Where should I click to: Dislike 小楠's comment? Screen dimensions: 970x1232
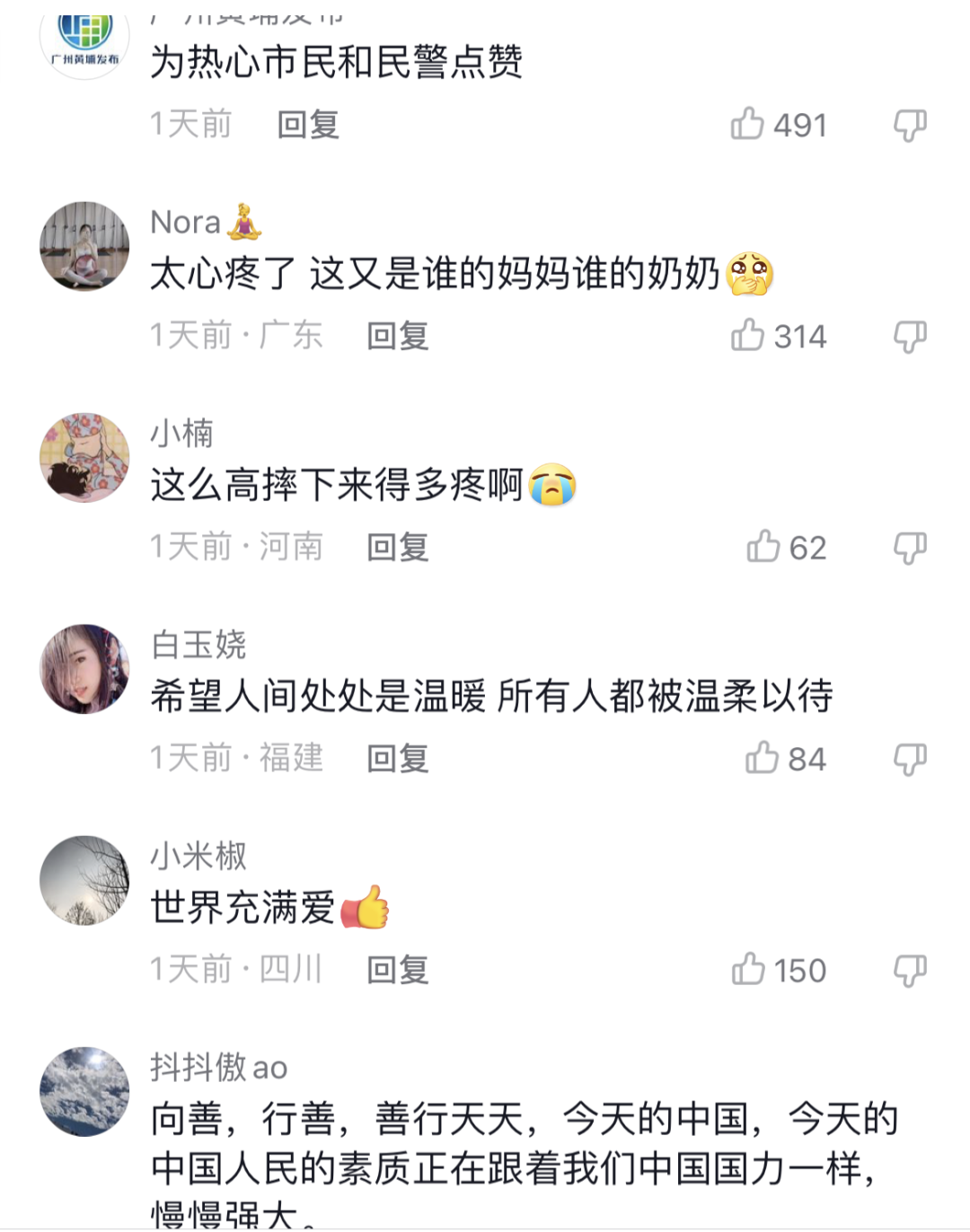point(909,548)
